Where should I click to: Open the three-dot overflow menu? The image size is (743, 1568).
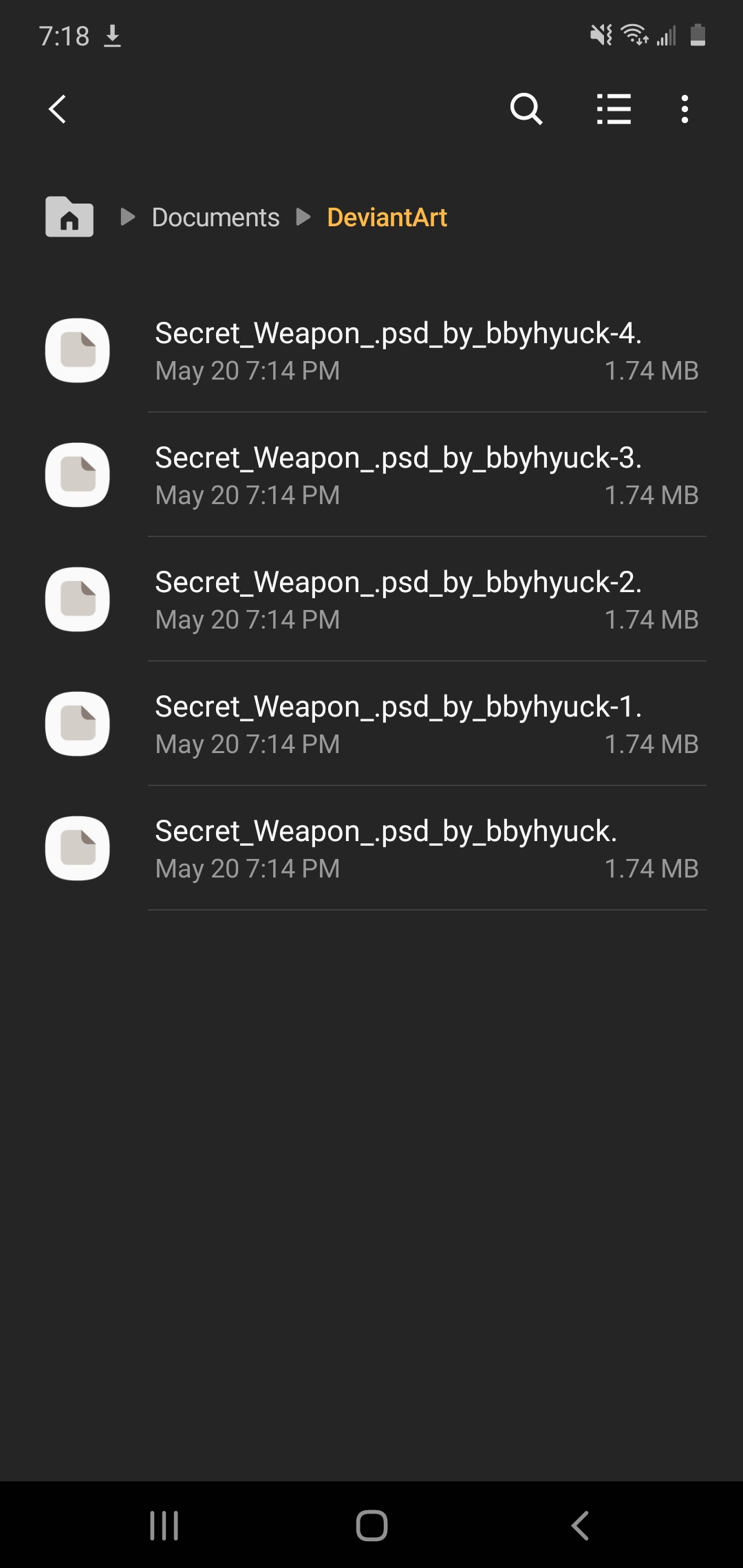tap(684, 109)
